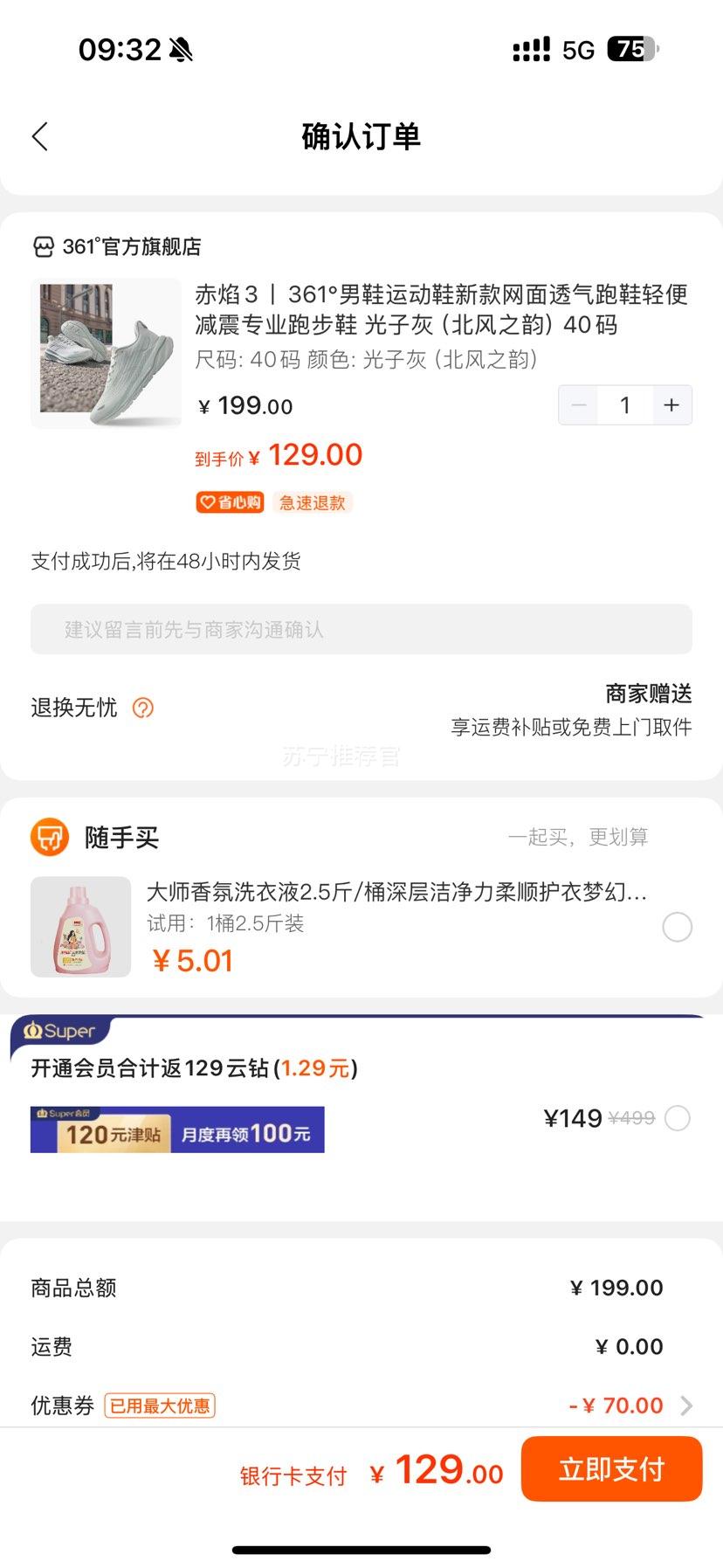723x1568 pixels.
Task: Increase shoe quantity with the plus button
Action: (x=671, y=405)
